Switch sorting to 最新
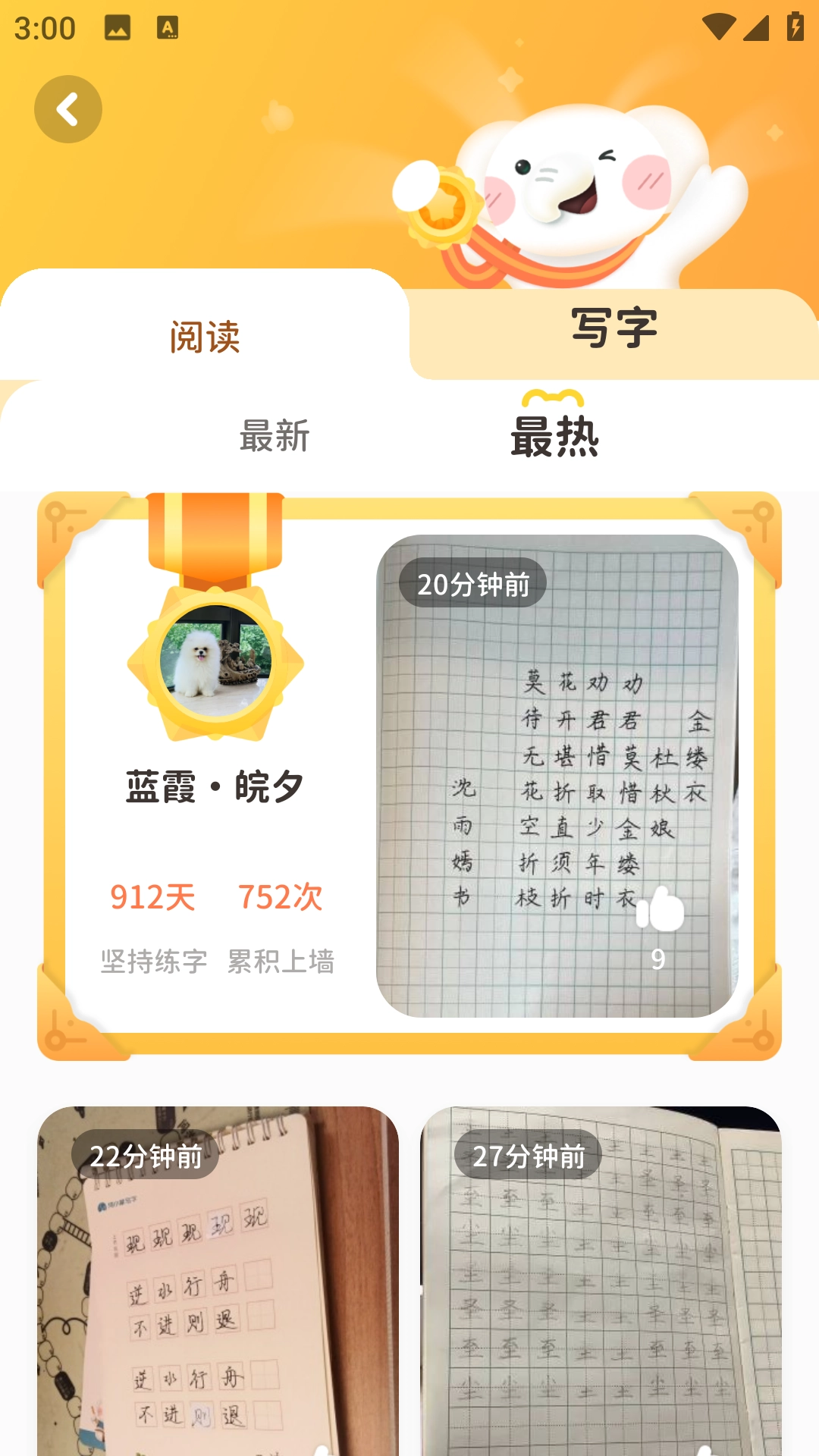 pos(275,438)
